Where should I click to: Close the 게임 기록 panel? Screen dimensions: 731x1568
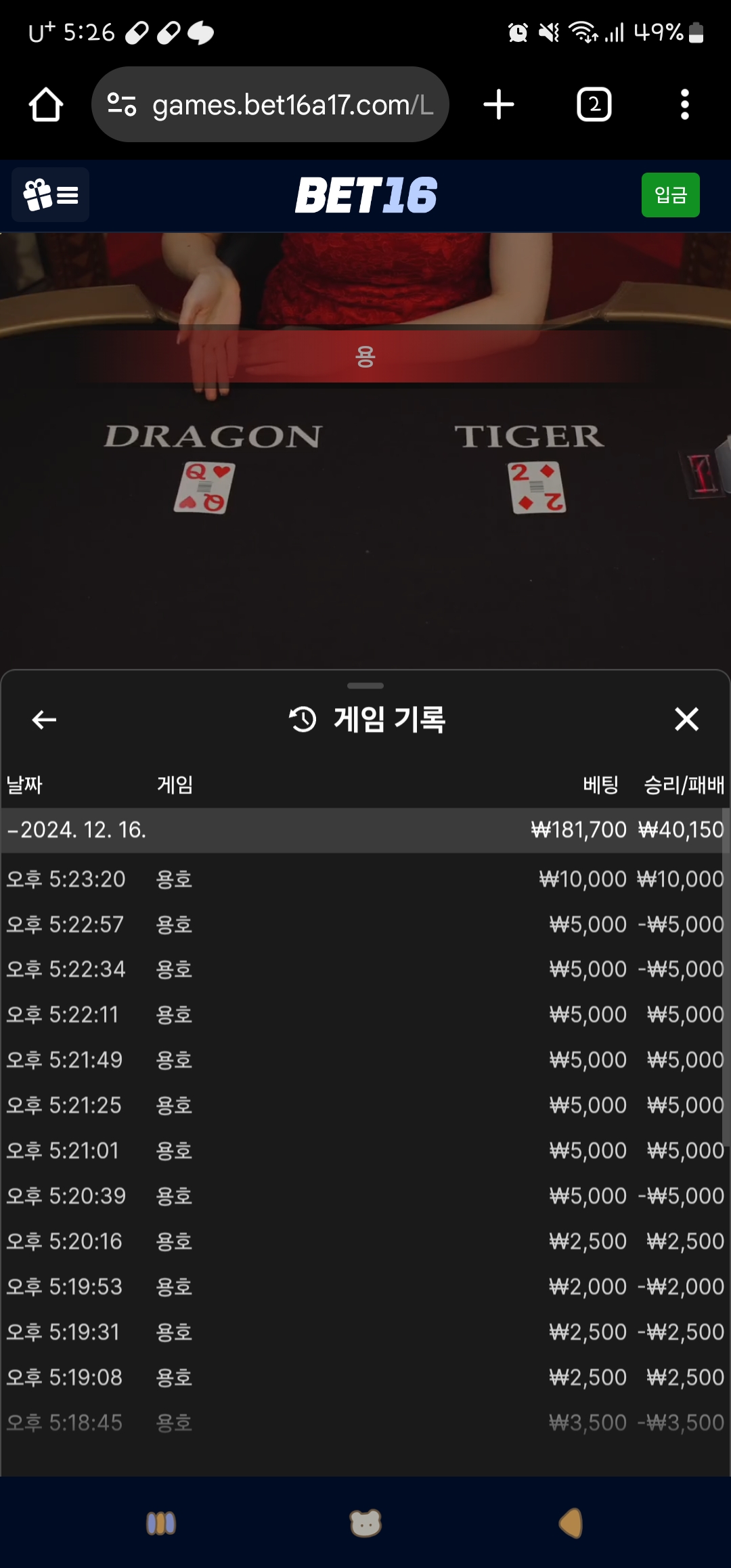686,719
